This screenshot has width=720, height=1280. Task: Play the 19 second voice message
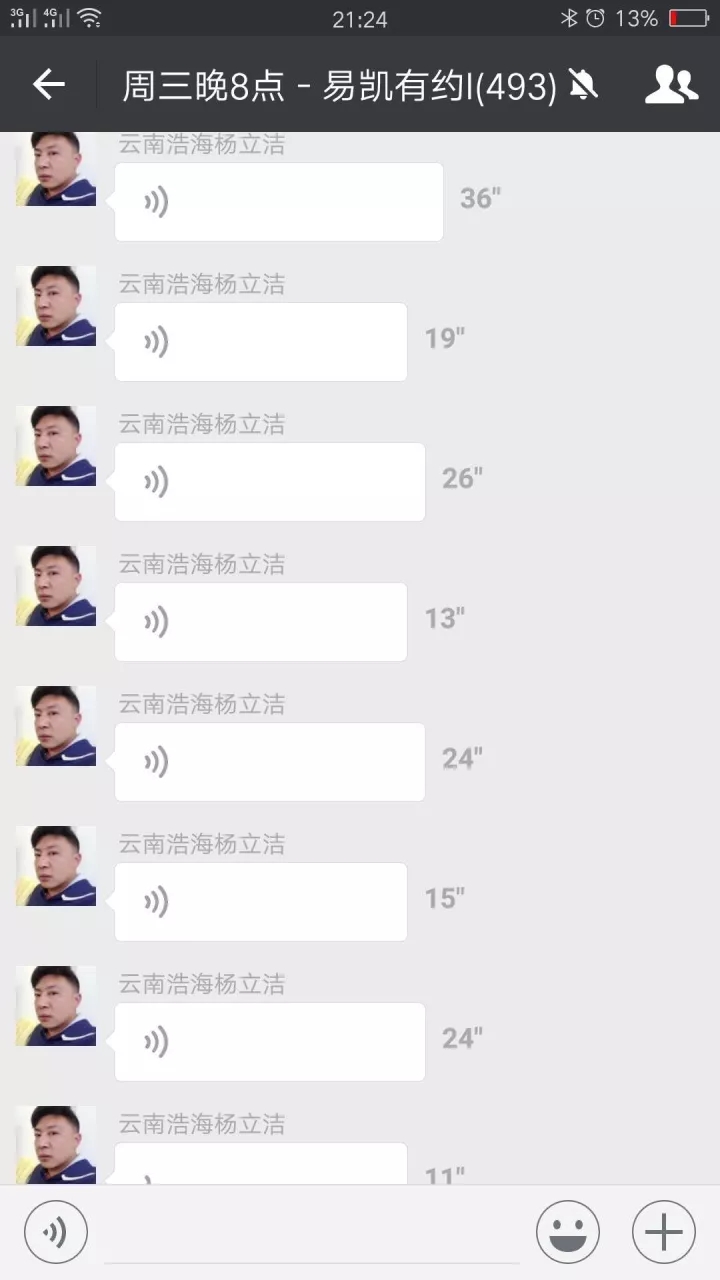click(x=260, y=341)
